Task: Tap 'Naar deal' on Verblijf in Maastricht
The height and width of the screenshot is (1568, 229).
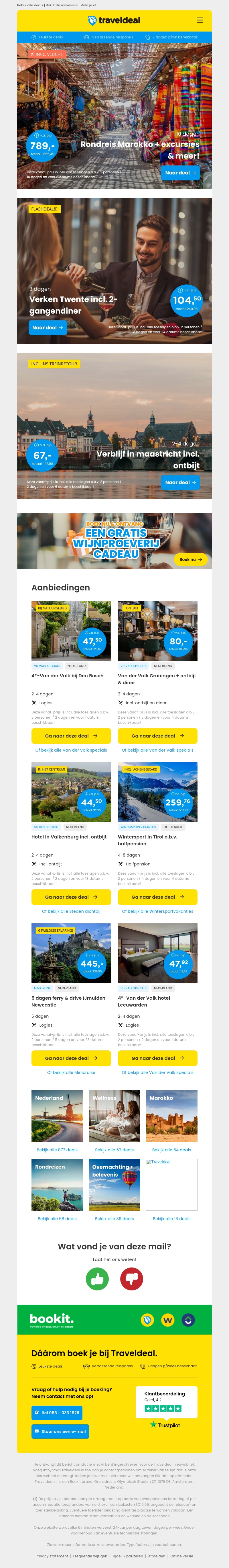Action: (180, 482)
